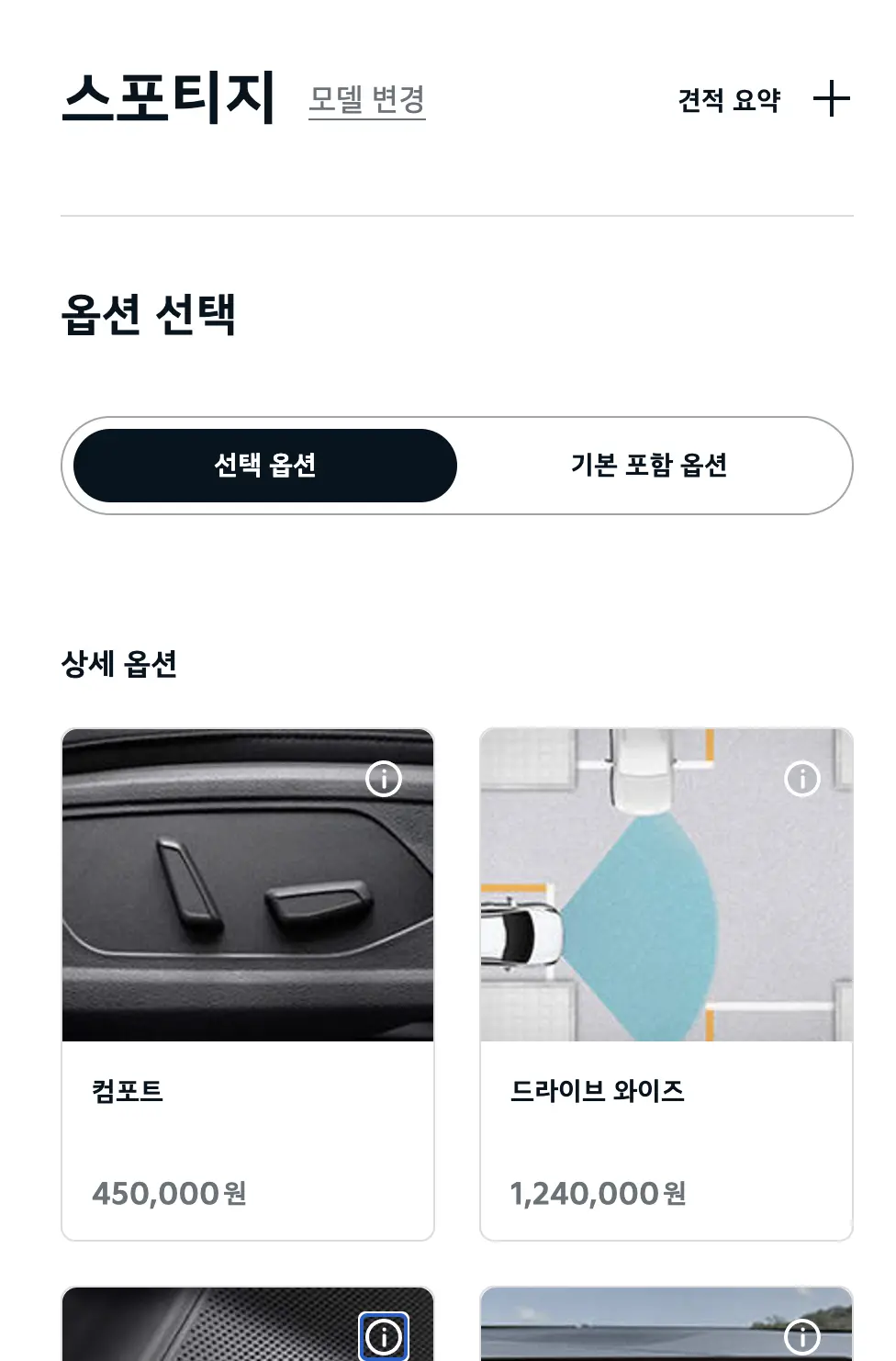This screenshot has width=896, height=1361.
Task: Click the 모델 변경 link
Action: coord(366,101)
